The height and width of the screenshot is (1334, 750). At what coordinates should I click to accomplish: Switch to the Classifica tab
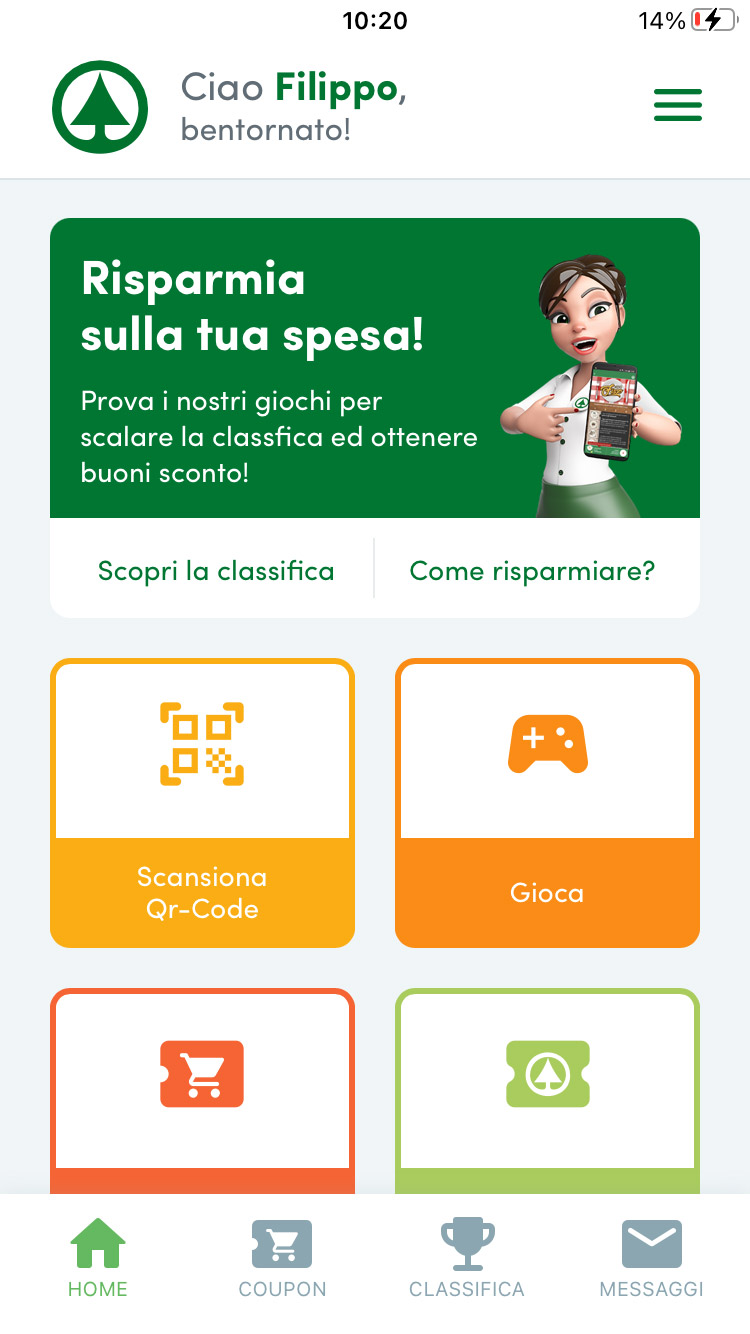point(467,1259)
